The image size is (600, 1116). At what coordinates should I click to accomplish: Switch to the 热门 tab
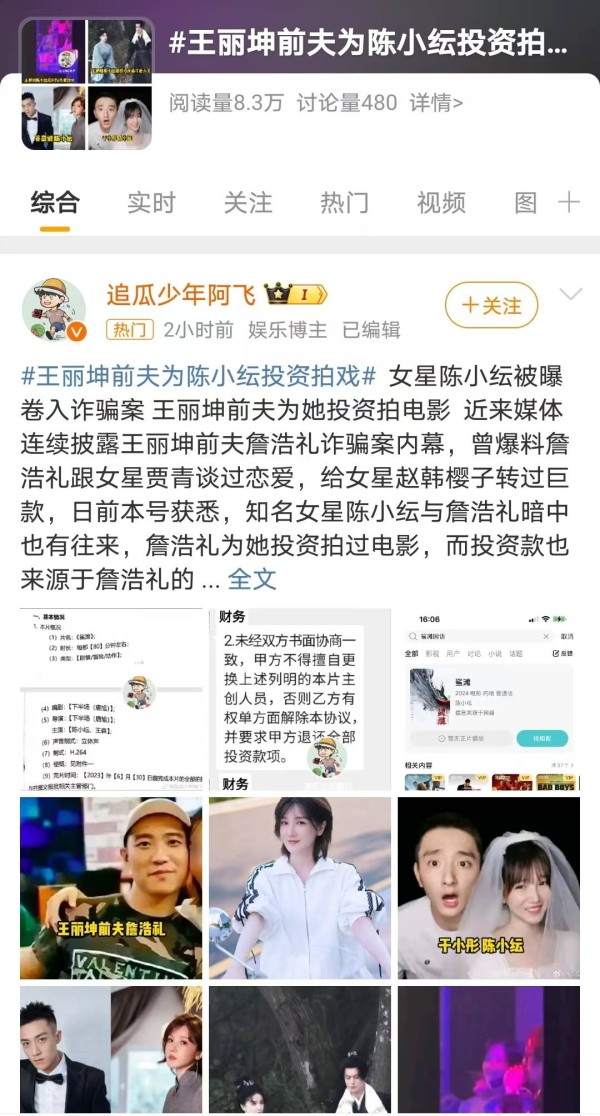pos(344,203)
